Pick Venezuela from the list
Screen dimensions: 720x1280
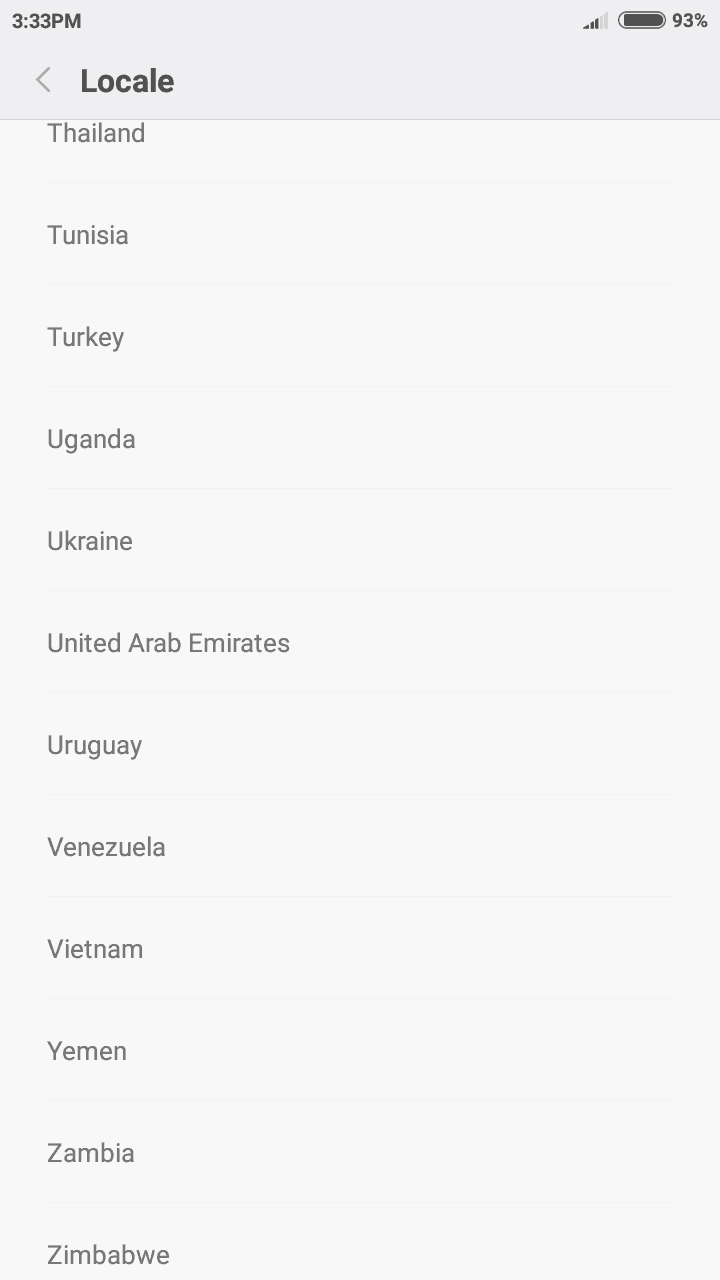[x=360, y=847]
